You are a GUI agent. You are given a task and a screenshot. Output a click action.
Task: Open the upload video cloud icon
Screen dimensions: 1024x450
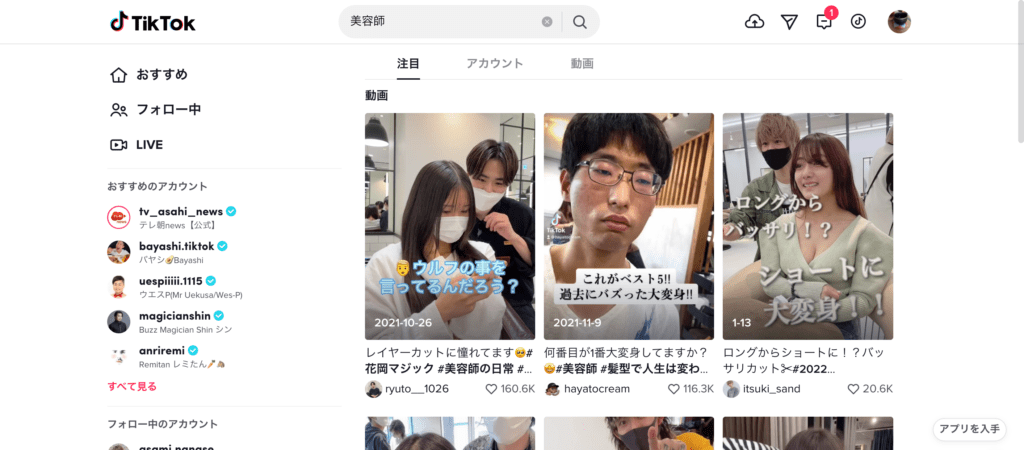[755, 22]
